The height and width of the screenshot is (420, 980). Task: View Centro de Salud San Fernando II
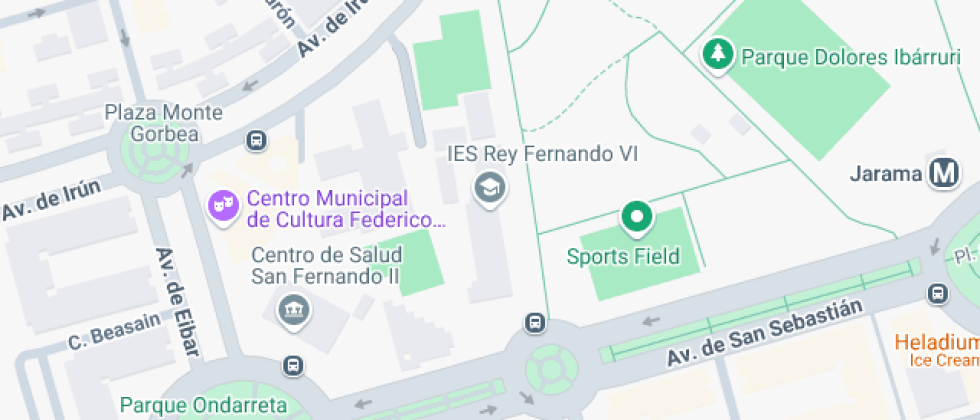(294, 310)
